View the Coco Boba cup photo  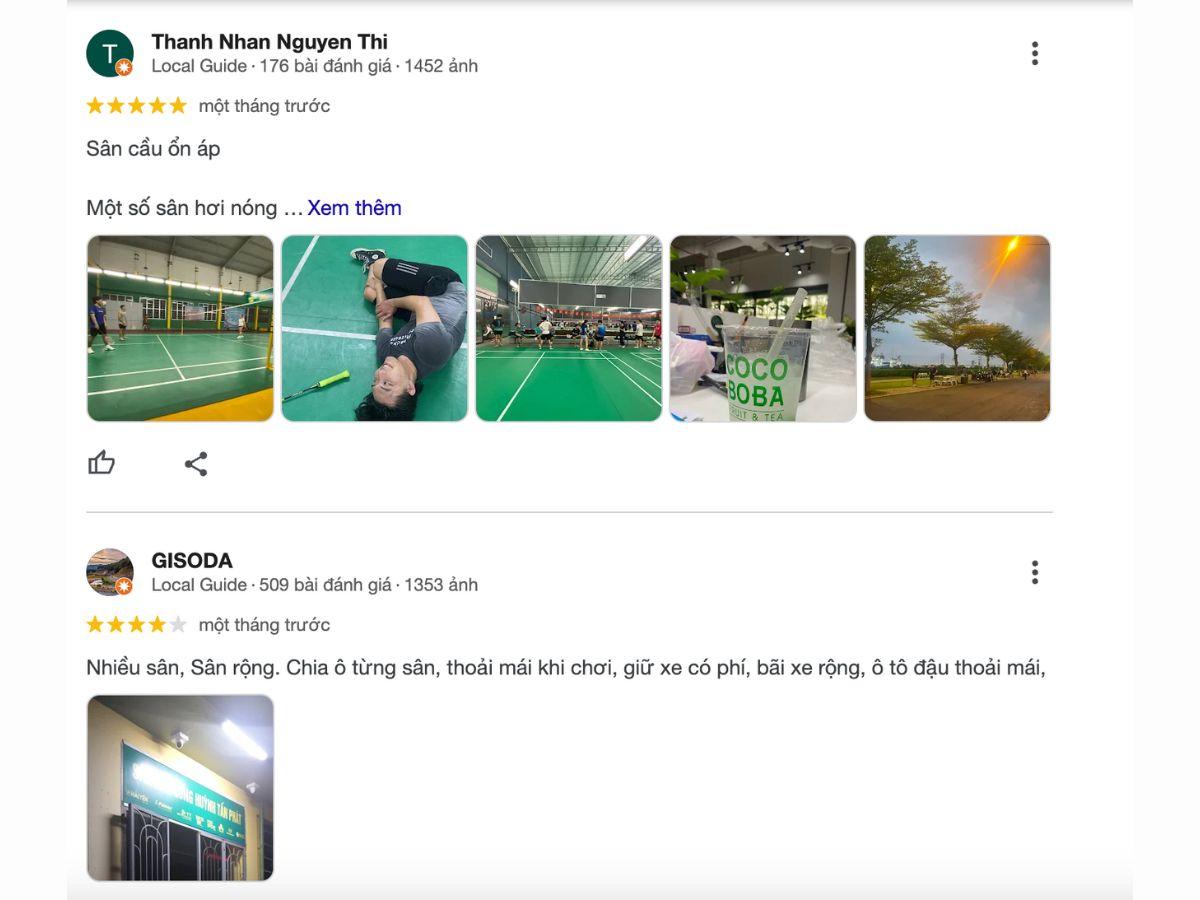(x=762, y=328)
